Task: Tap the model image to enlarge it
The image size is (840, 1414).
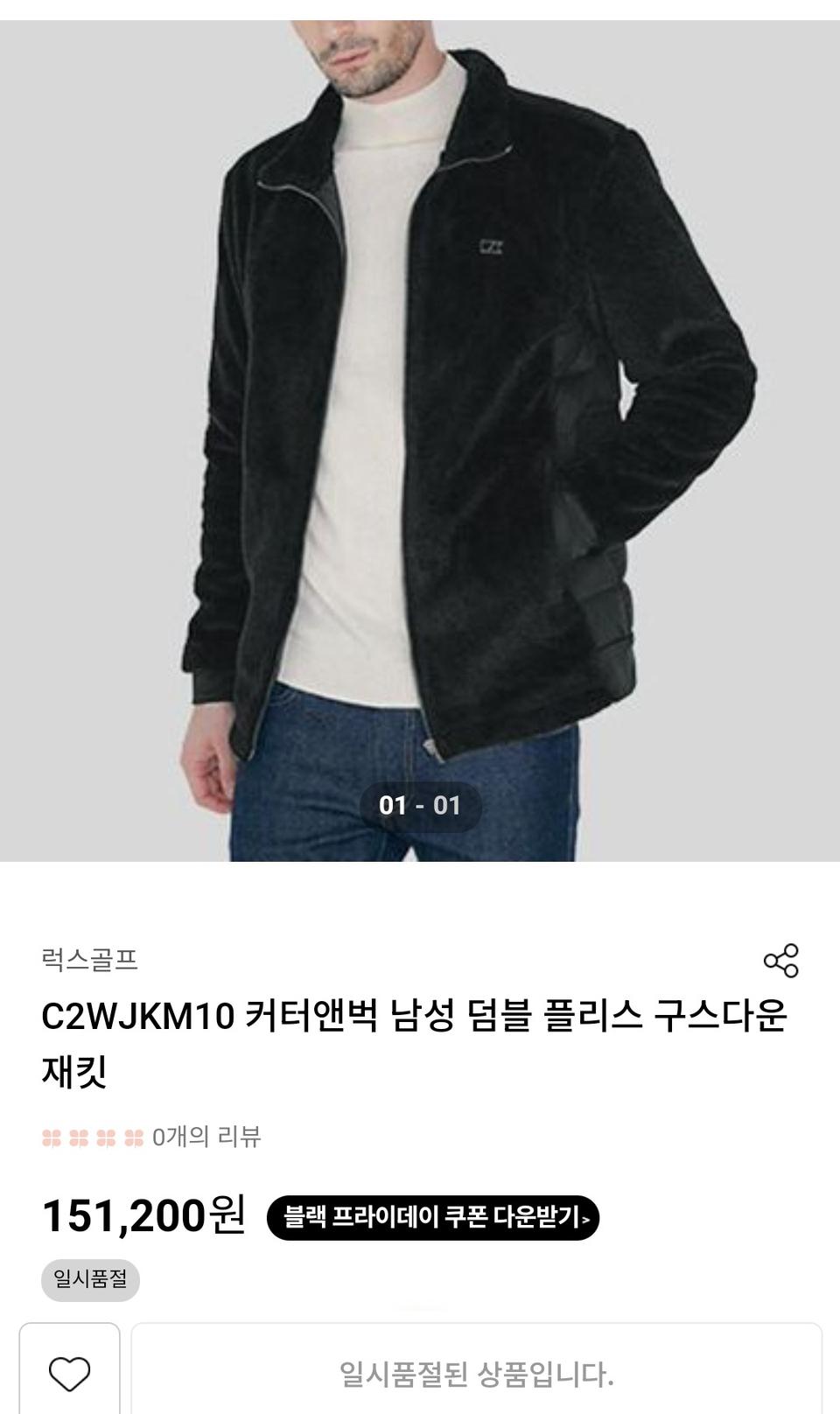Action: coord(420,394)
